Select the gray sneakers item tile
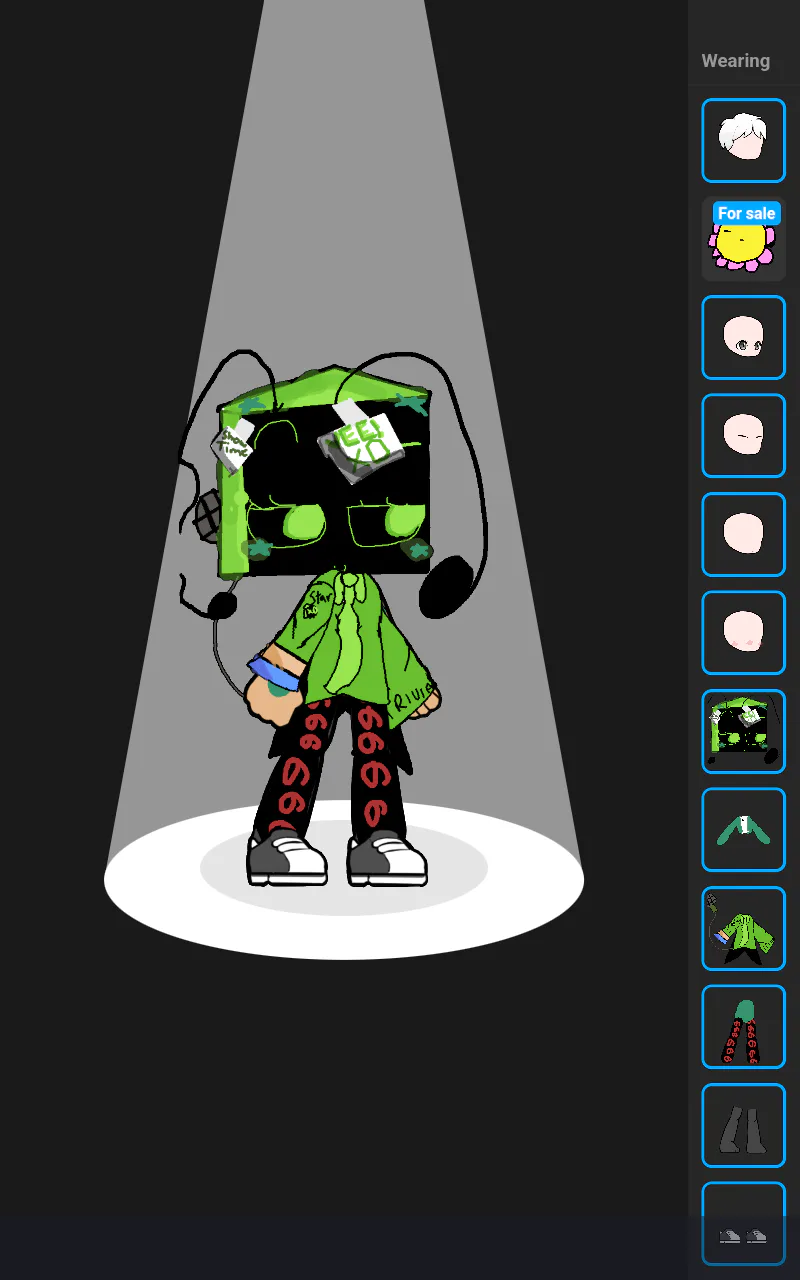Screen dimensions: 800x1280 (743, 1224)
